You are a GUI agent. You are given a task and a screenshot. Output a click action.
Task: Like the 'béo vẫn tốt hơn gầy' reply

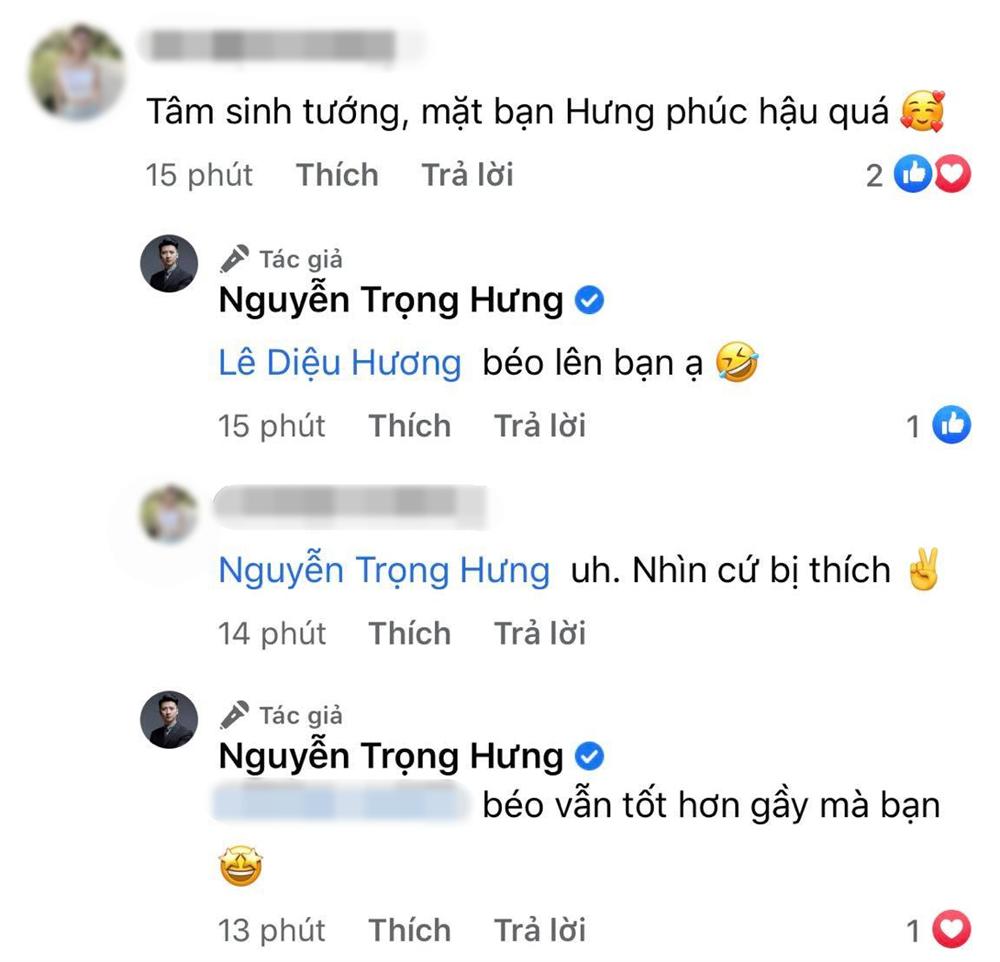point(410,930)
